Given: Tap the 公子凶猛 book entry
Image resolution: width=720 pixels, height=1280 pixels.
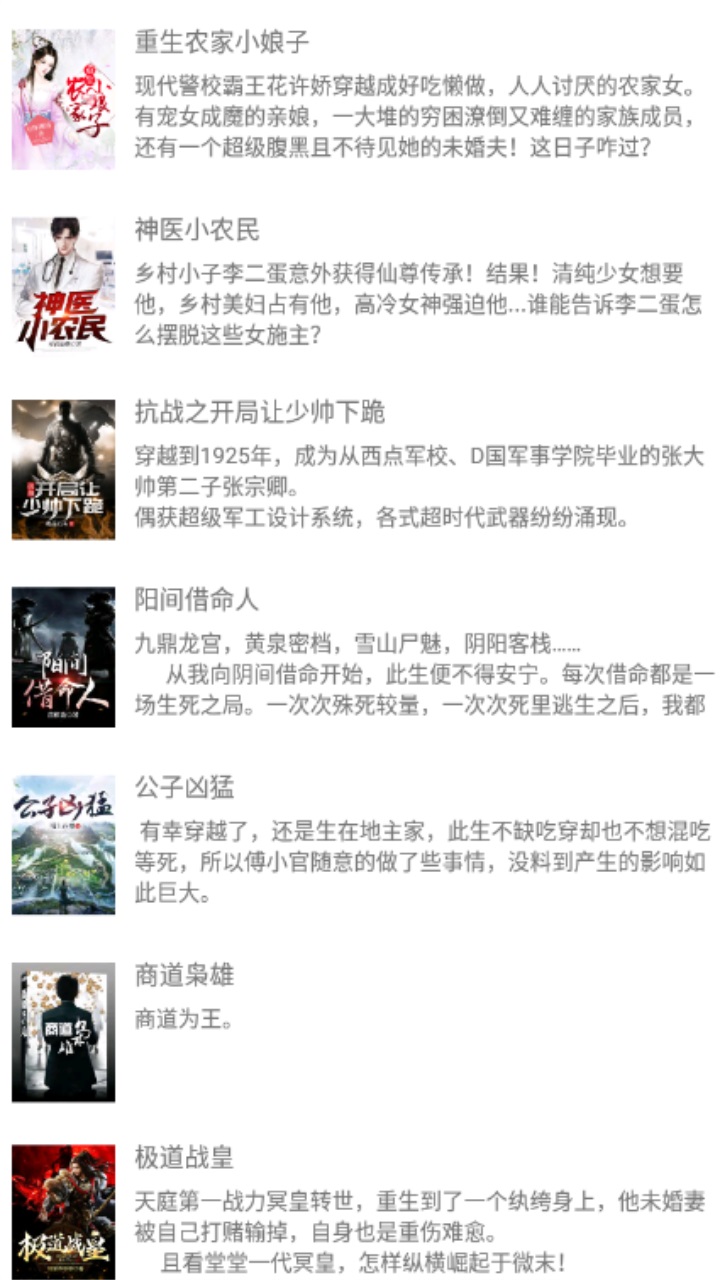Looking at the screenshot, I should [185, 787].
